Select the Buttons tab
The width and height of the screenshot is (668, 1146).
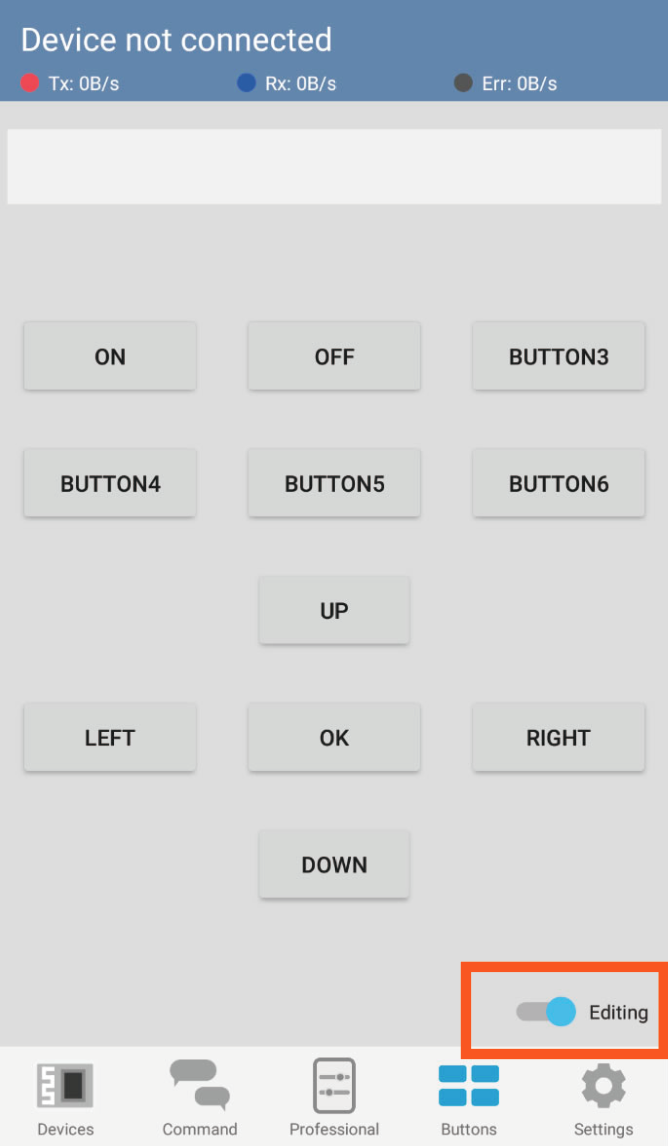pyautogui.click(x=468, y=1098)
